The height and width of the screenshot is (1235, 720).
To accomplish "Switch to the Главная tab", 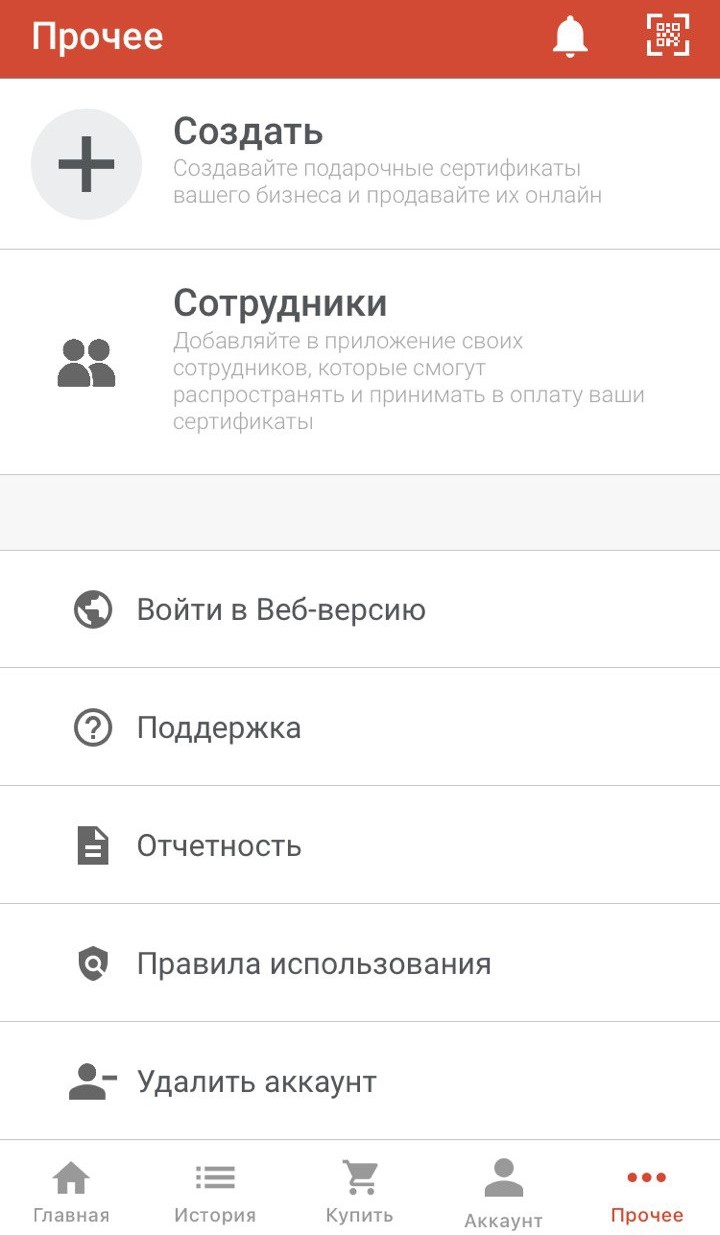I will 71,1192.
